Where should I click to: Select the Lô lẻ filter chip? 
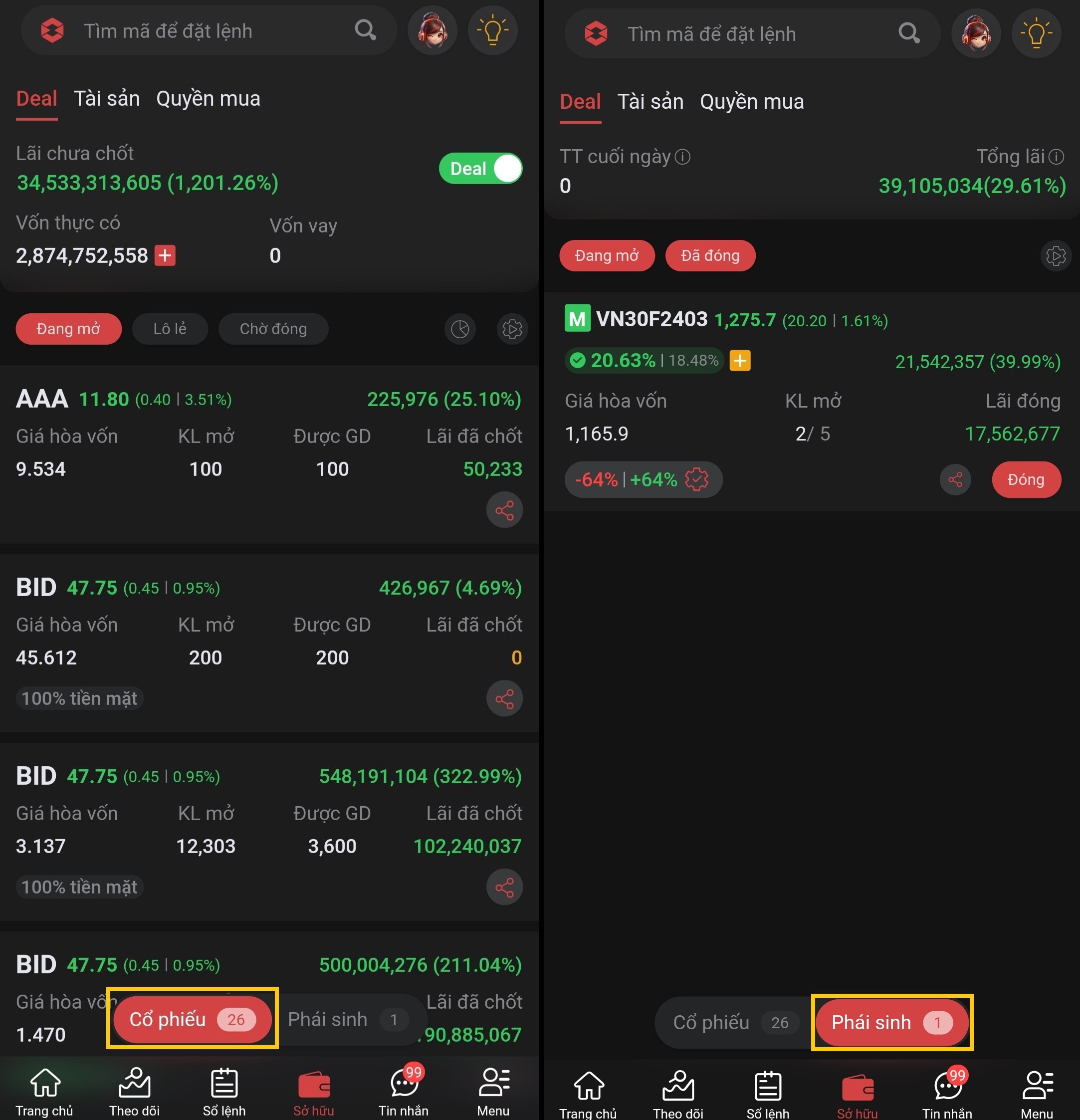[x=170, y=329]
